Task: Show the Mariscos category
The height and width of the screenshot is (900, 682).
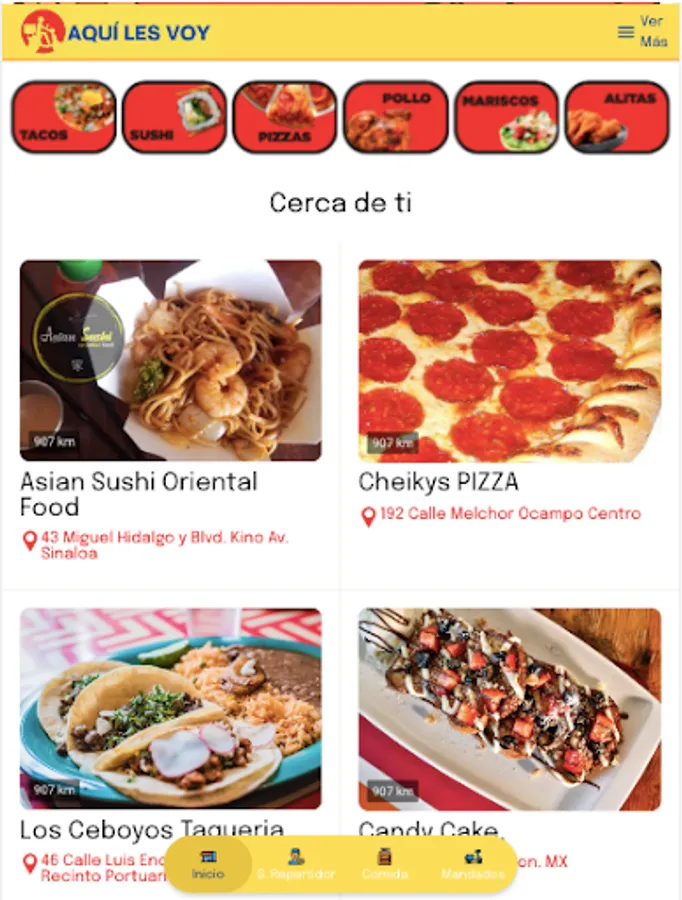Action: click(x=506, y=117)
